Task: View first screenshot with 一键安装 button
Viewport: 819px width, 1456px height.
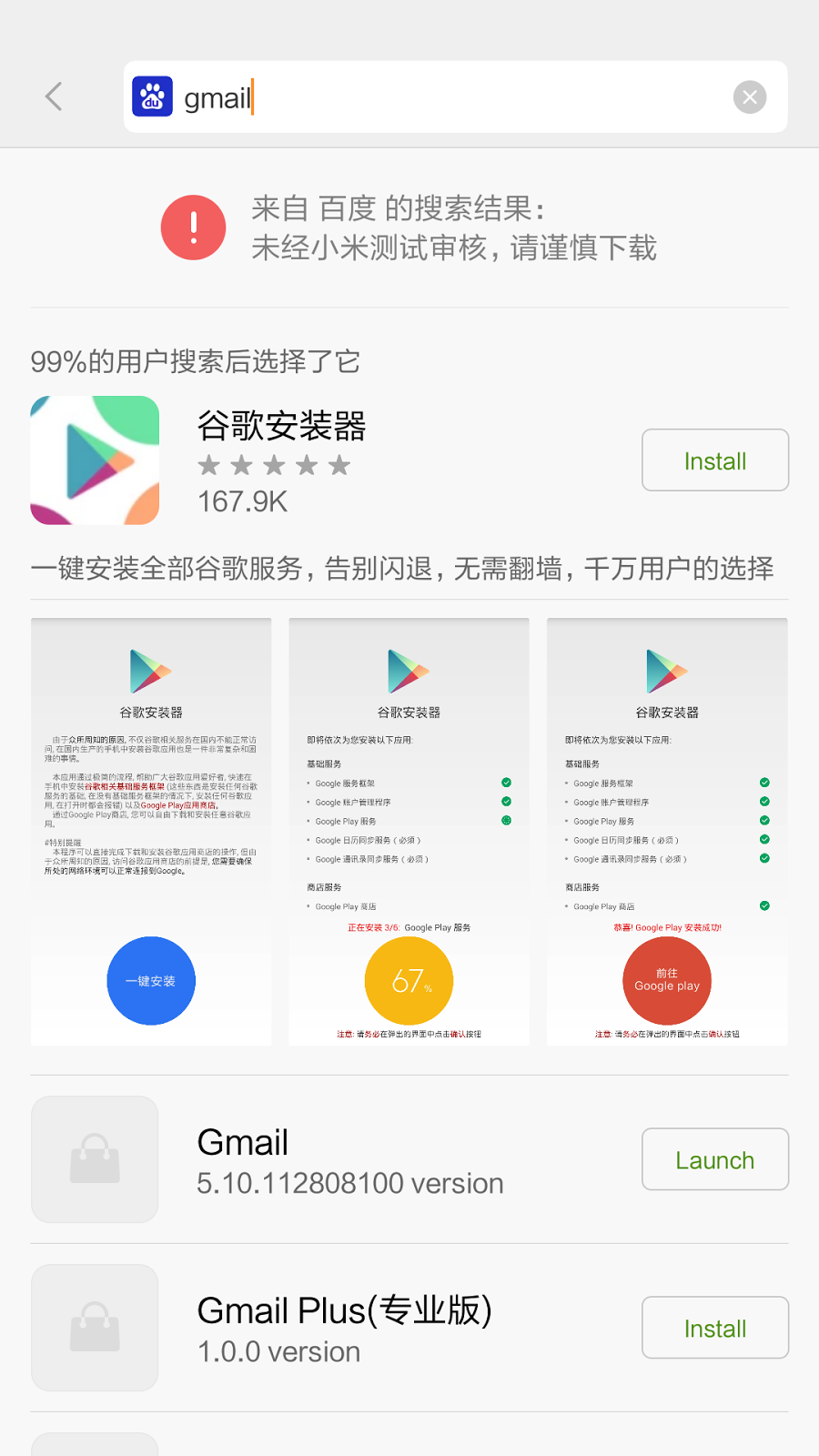Action: [x=151, y=832]
